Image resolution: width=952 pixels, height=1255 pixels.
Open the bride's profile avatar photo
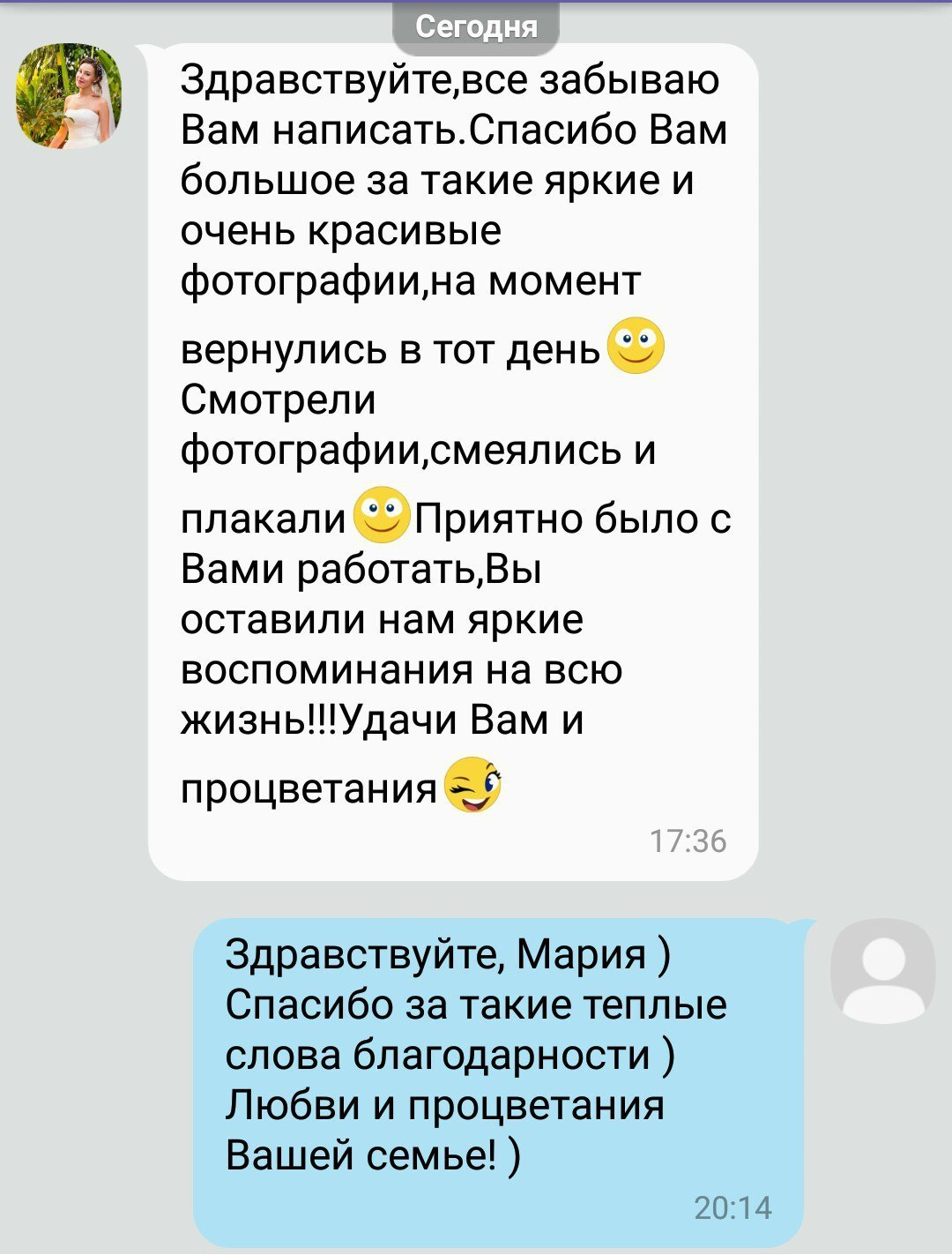point(66,97)
